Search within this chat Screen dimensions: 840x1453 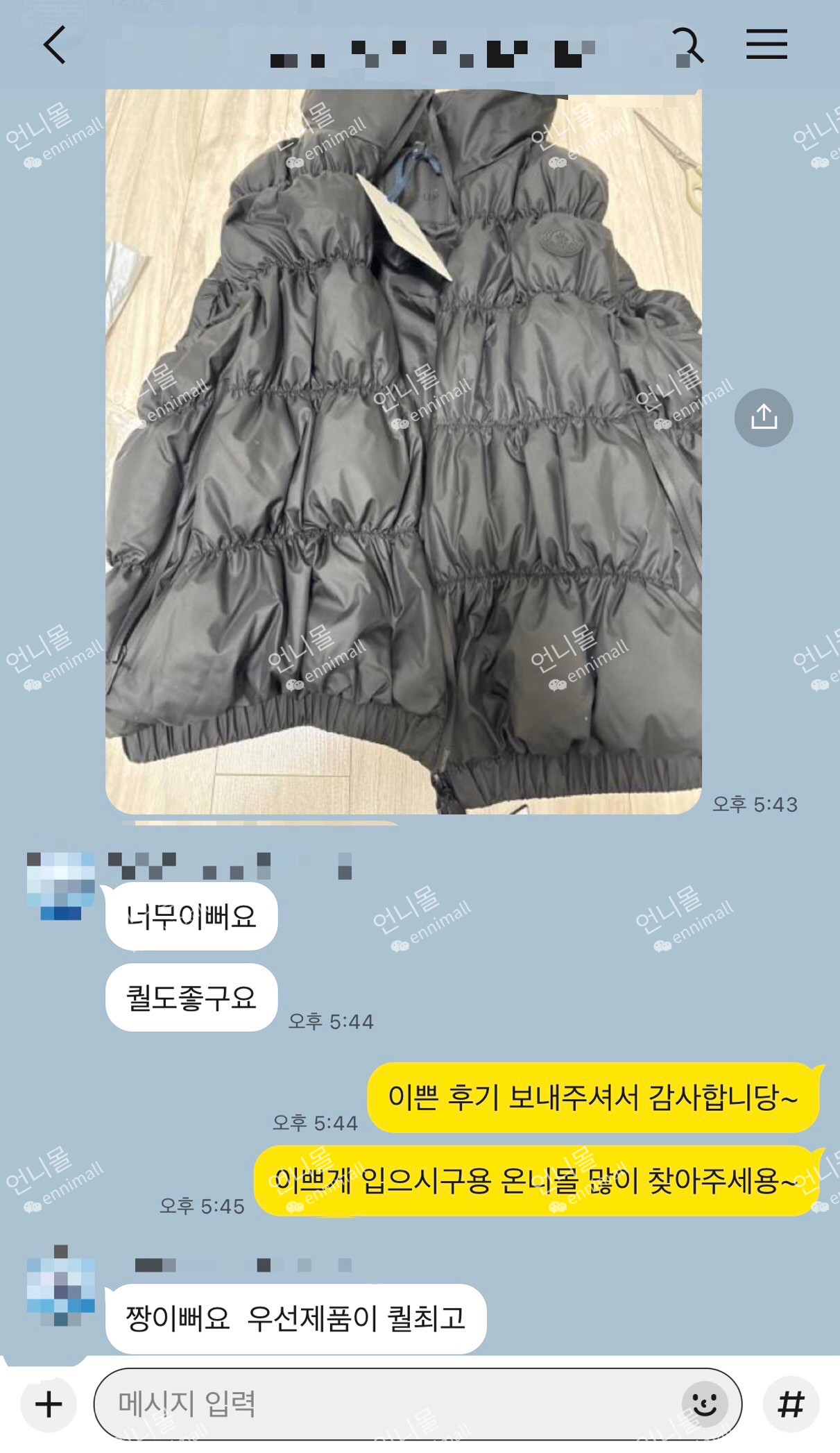click(x=688, y=46)
